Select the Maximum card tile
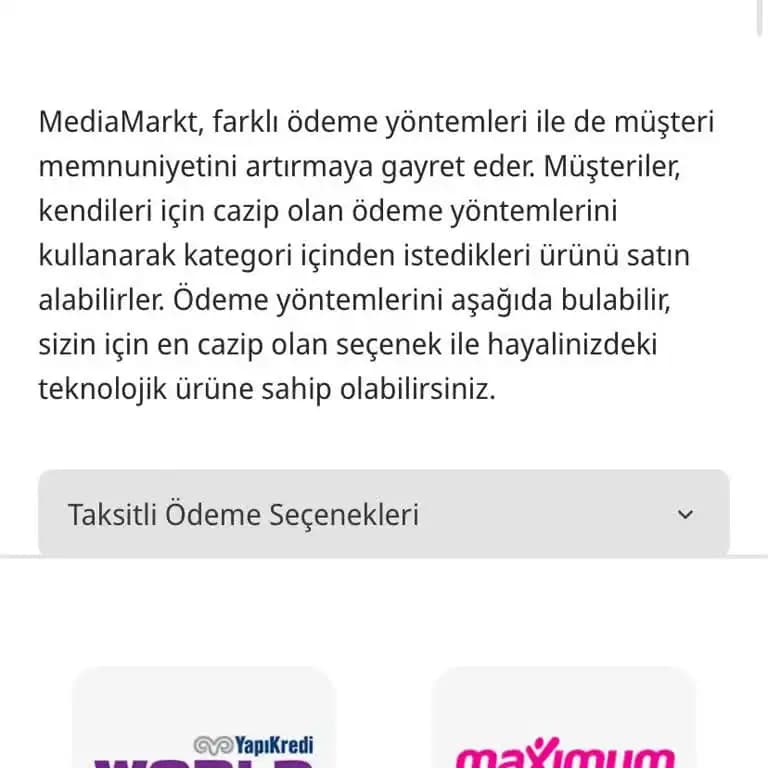This screenshot has width=768, height=768. point(564,722)
